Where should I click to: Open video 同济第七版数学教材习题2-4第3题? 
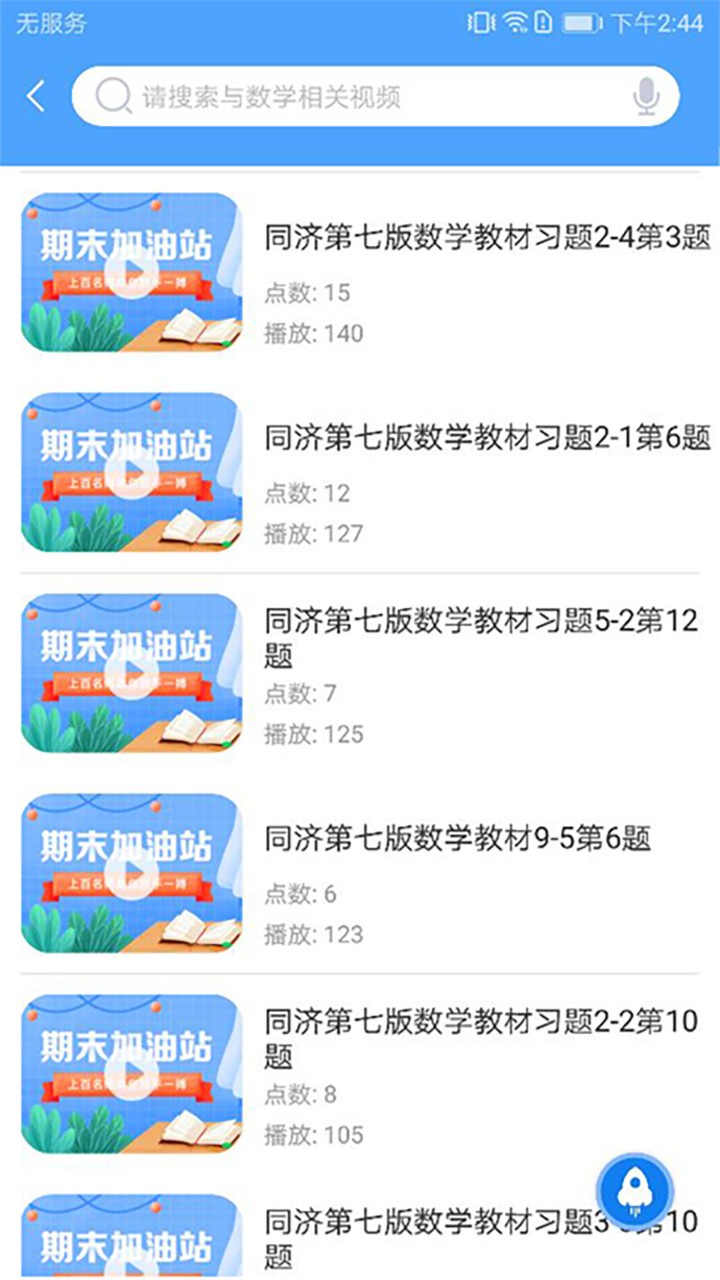[x=487, y=238]
